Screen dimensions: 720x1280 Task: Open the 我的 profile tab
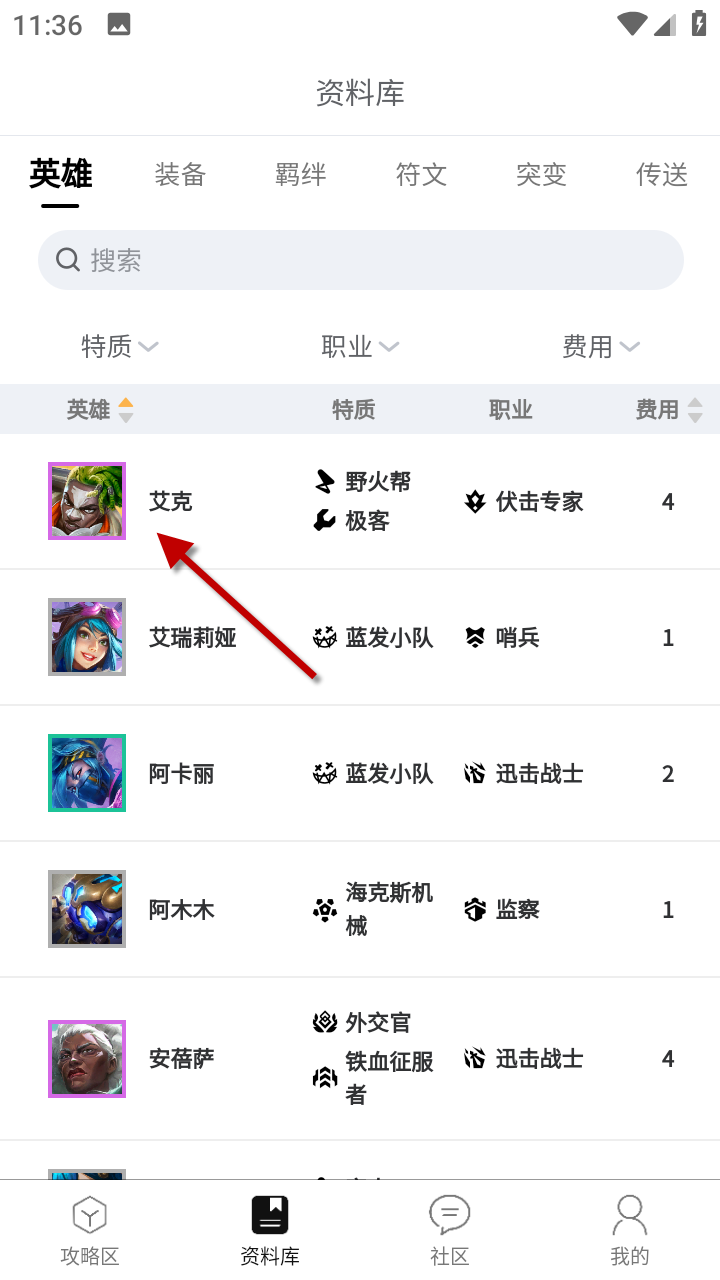(630, 1230)
